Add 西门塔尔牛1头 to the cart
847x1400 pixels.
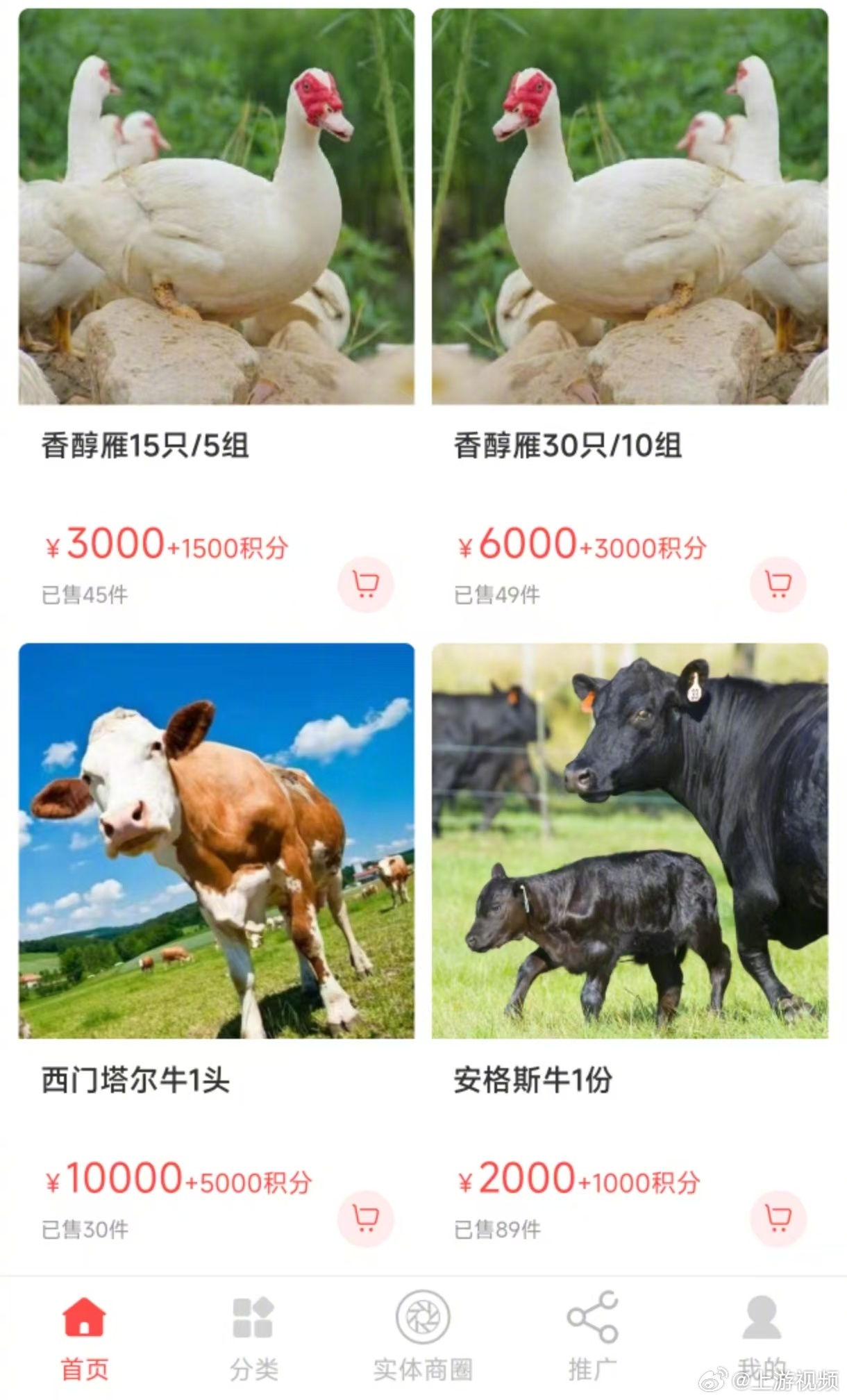(366, 1219)
